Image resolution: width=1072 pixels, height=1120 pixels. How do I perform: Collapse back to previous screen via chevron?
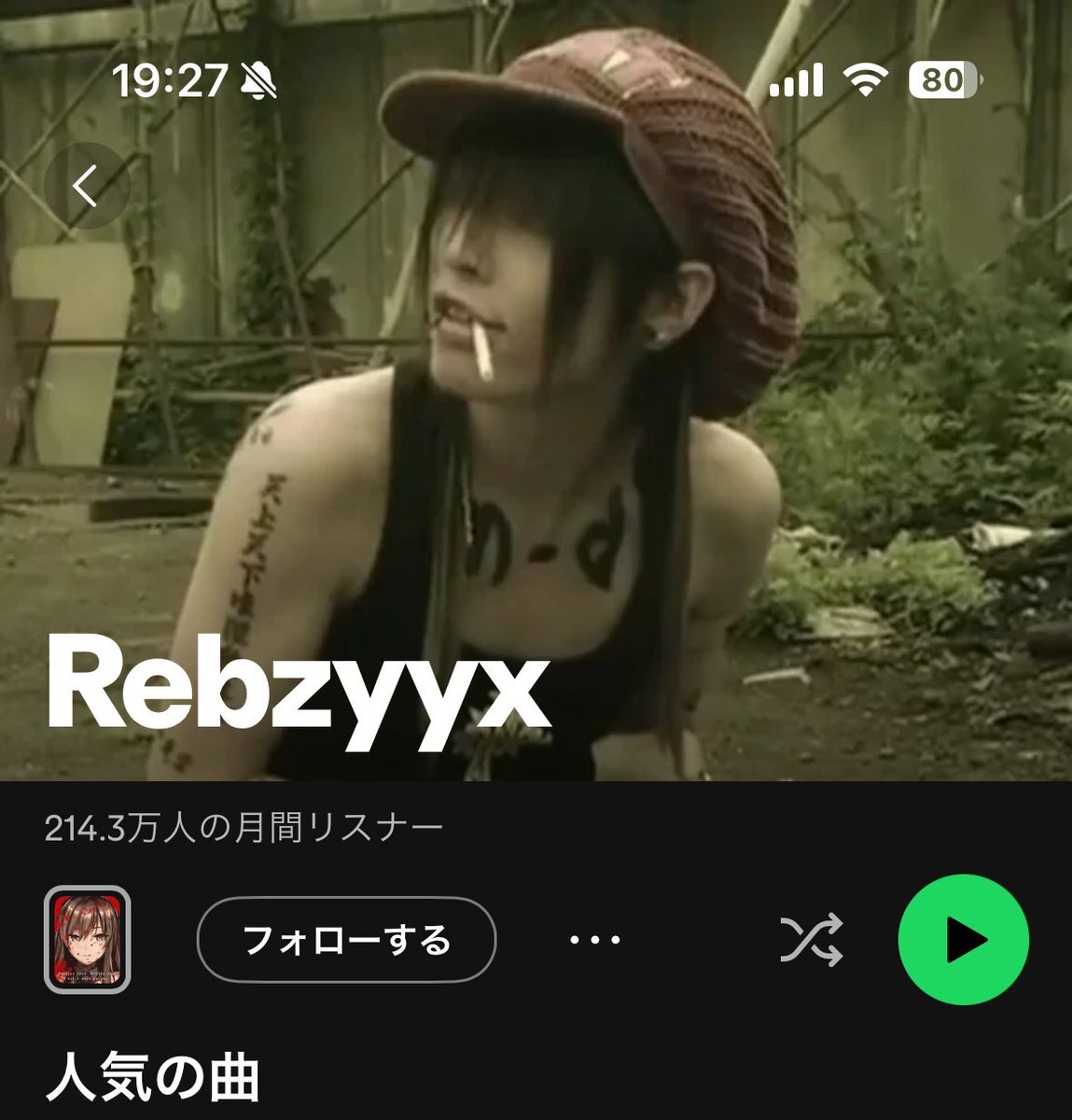(x=88, y=186)
